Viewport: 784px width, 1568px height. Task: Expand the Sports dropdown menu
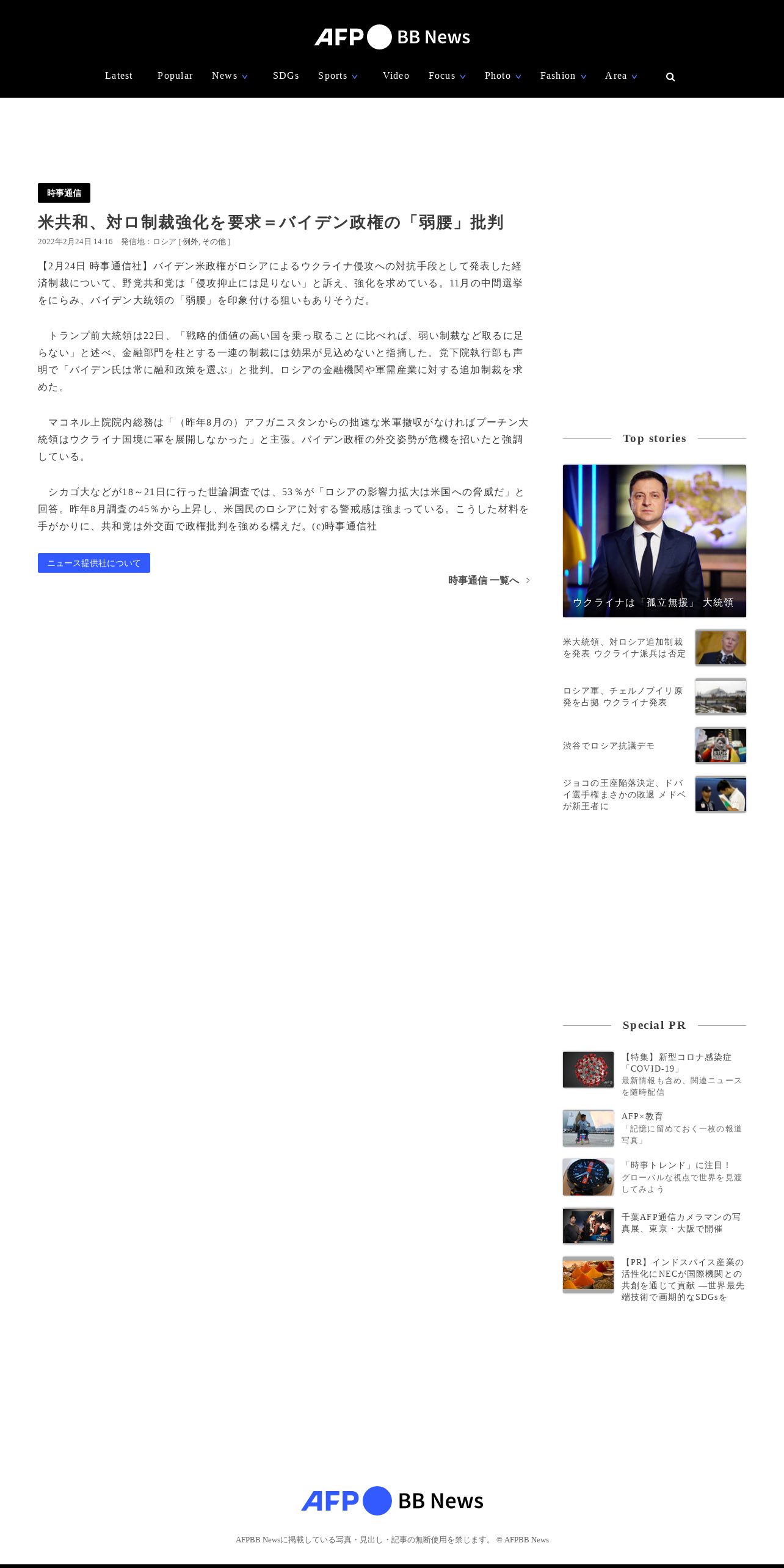coord(338,76)
